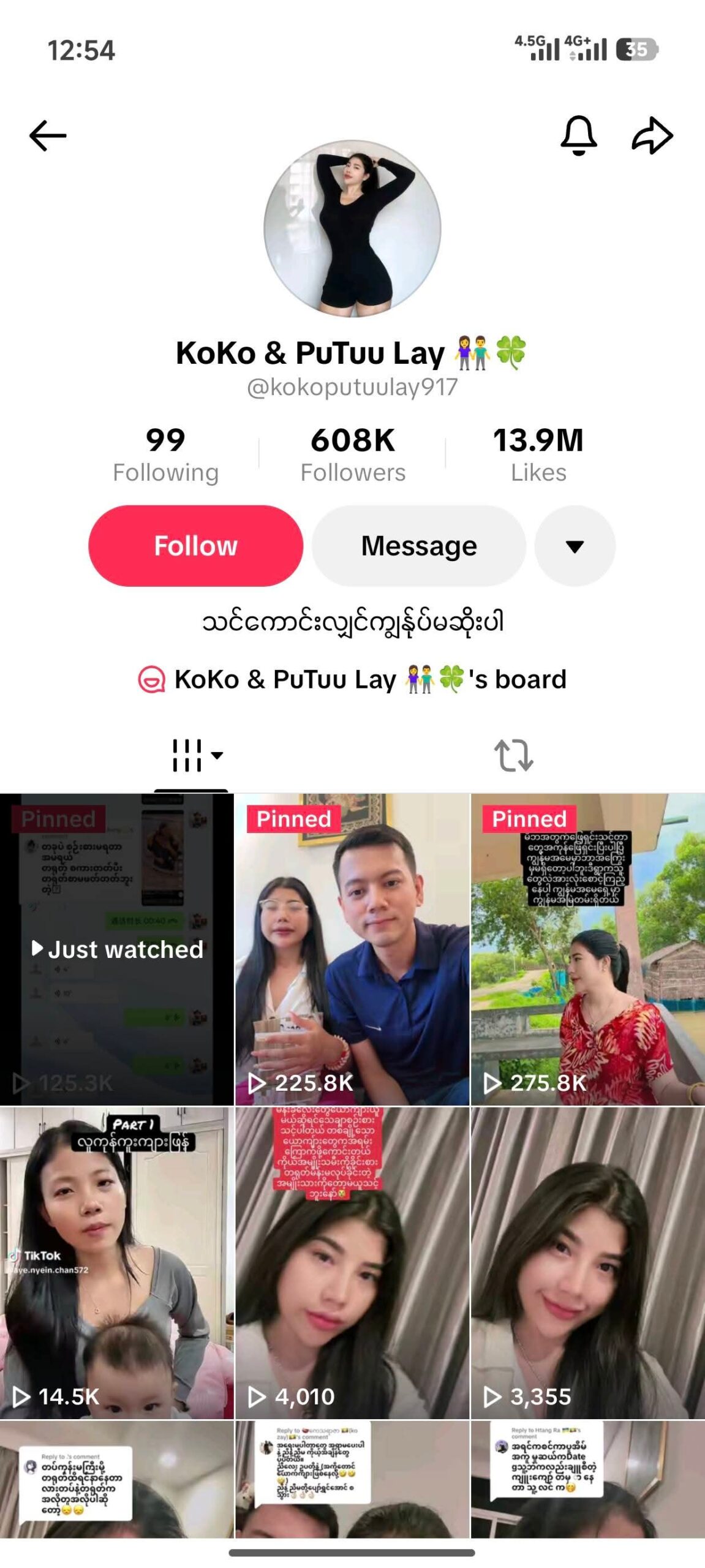Select the videos grid tab

[191, 755]
